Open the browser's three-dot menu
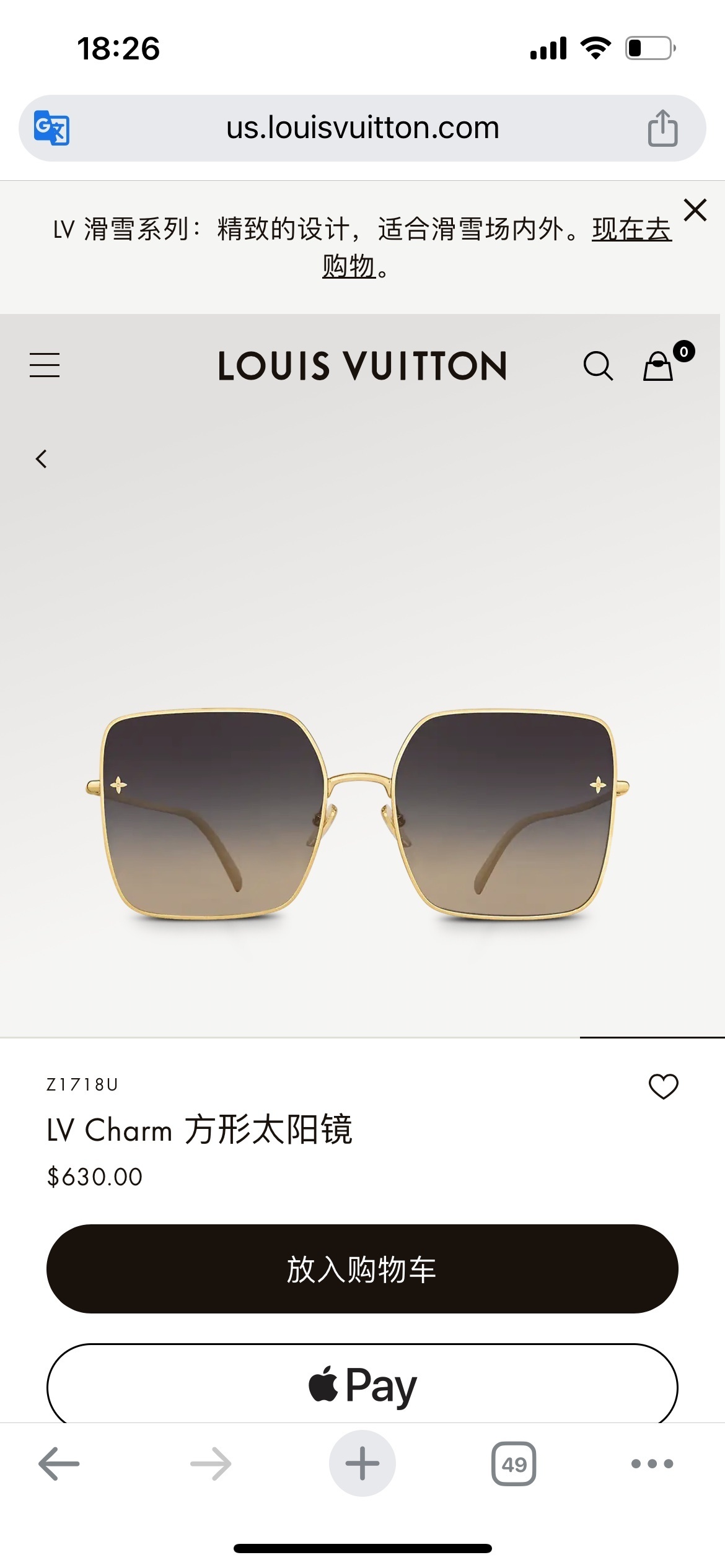 [652, 1464]
